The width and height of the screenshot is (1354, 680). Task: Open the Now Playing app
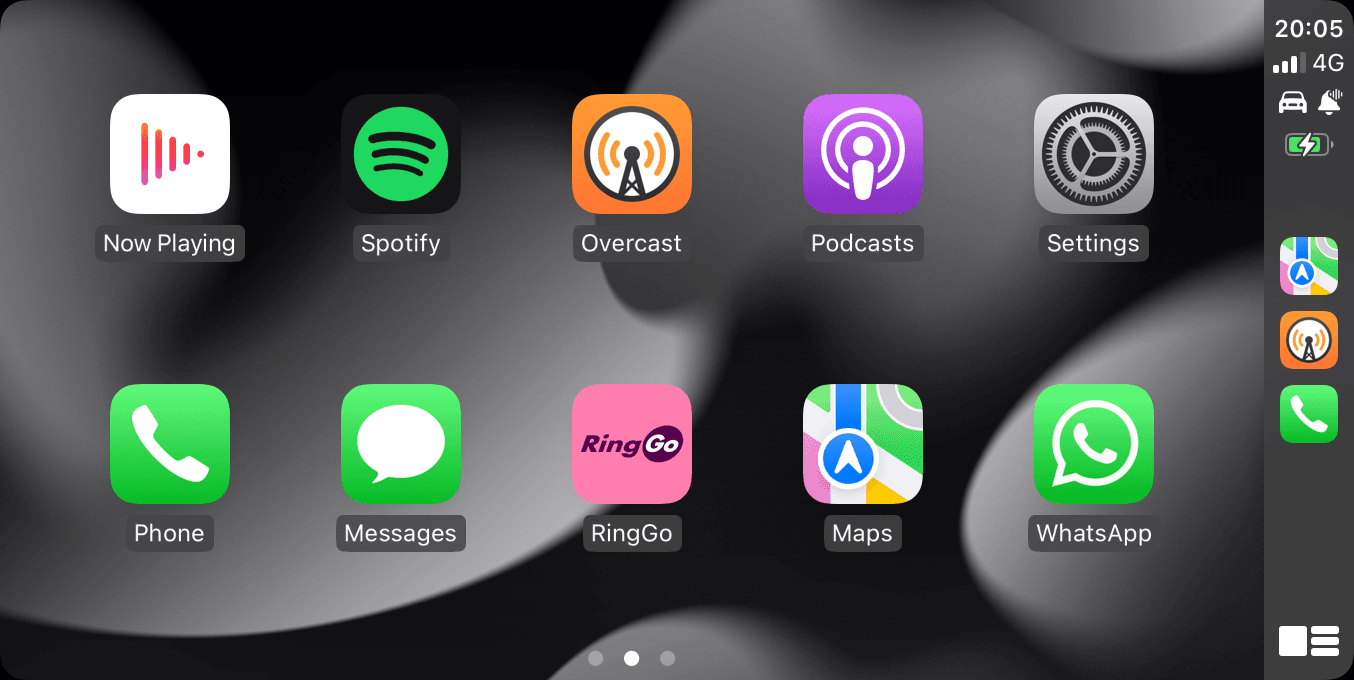pos(170,154)
